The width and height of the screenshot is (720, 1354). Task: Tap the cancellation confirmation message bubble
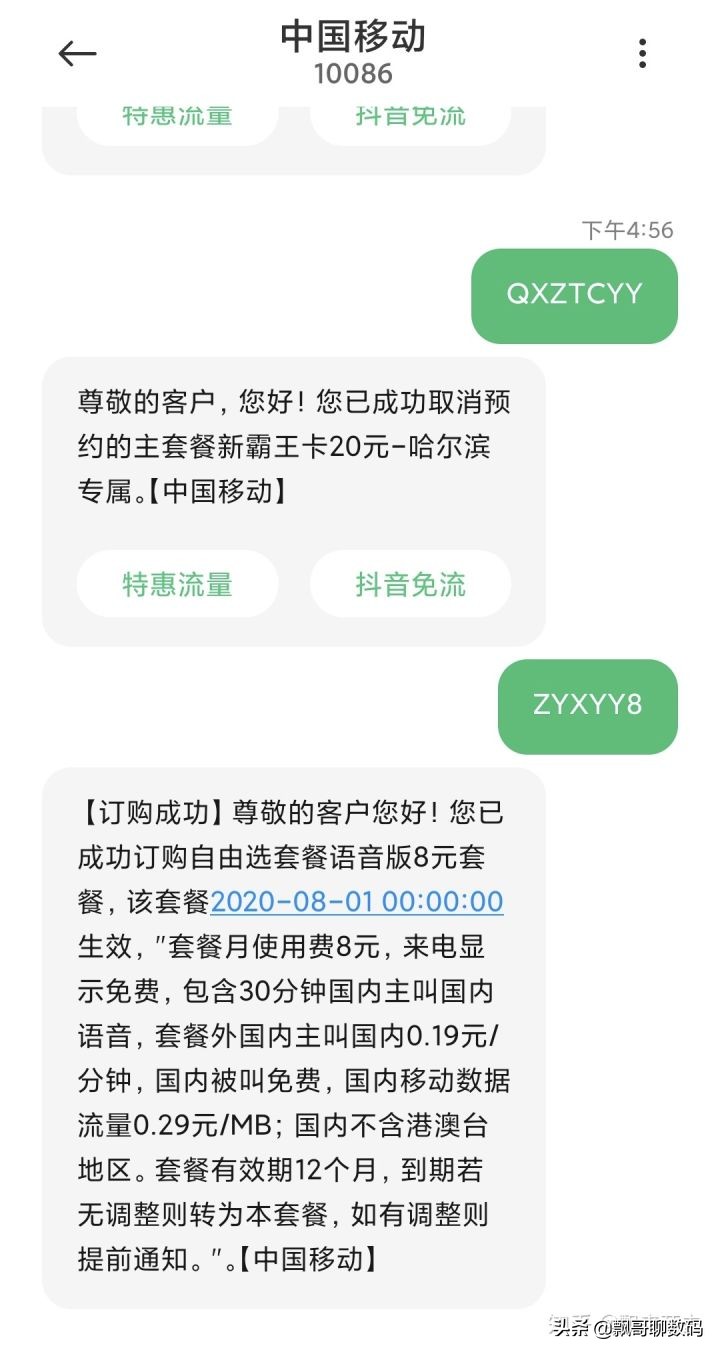point(290,446)
